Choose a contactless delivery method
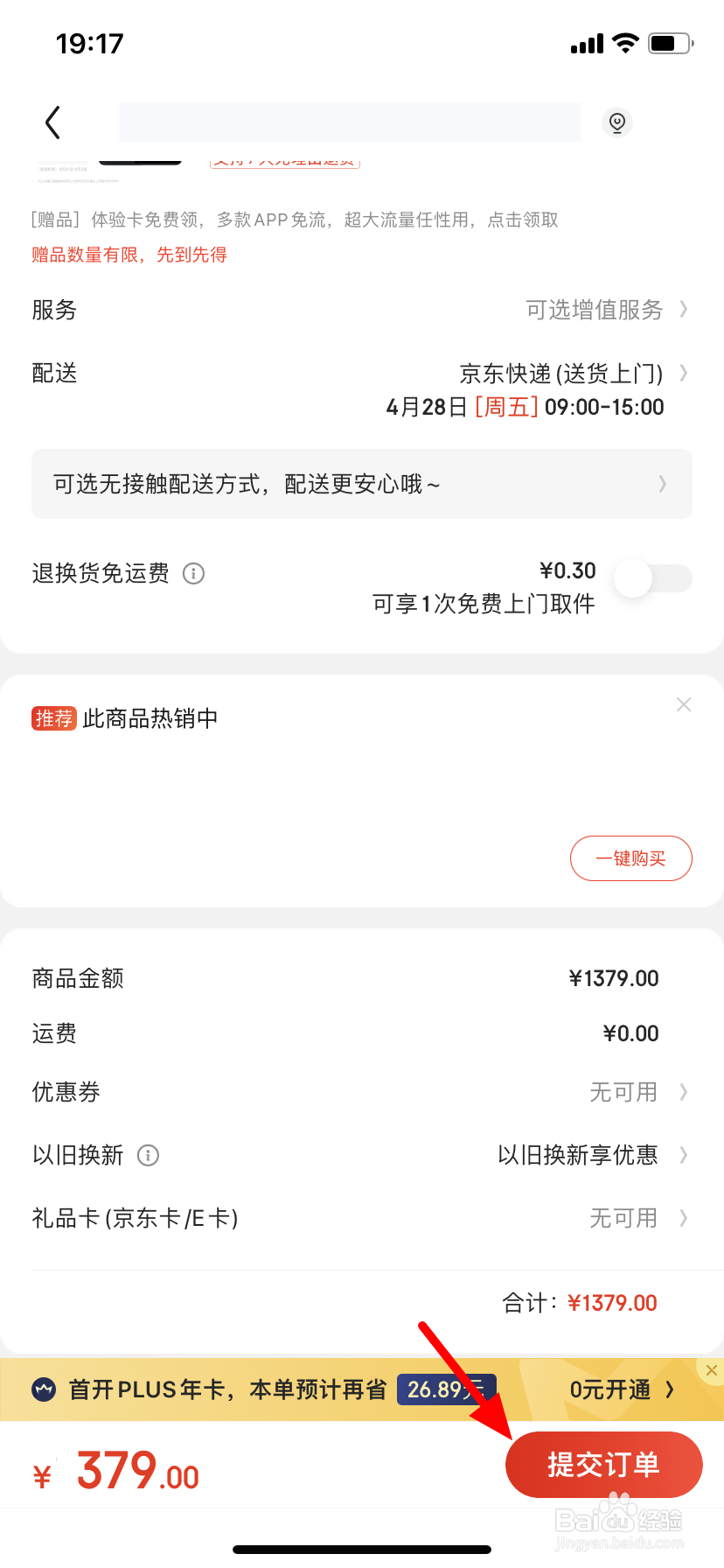 (x=362, y=484)
